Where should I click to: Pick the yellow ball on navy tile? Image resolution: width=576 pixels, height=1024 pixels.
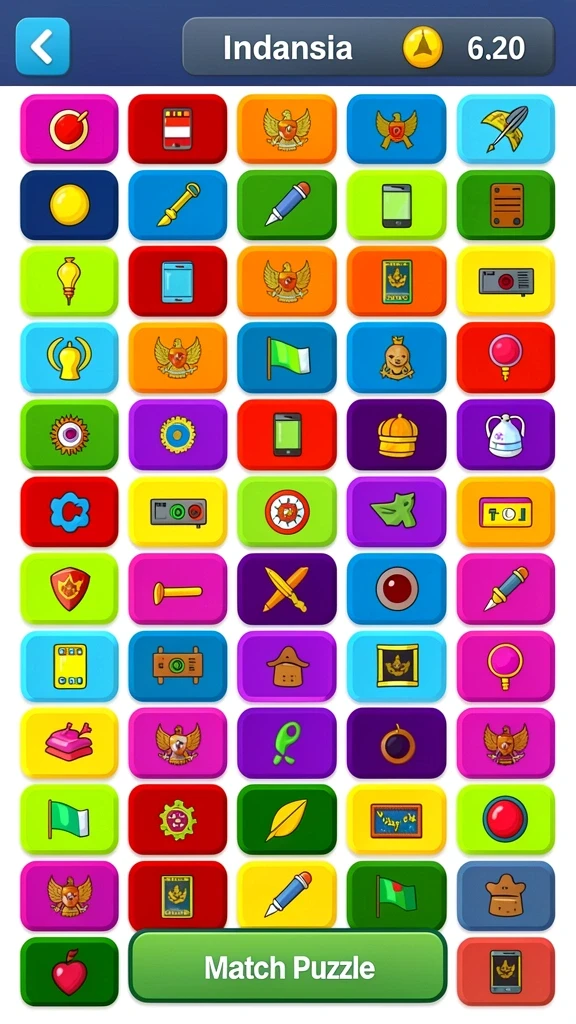(x=69, y=205)
